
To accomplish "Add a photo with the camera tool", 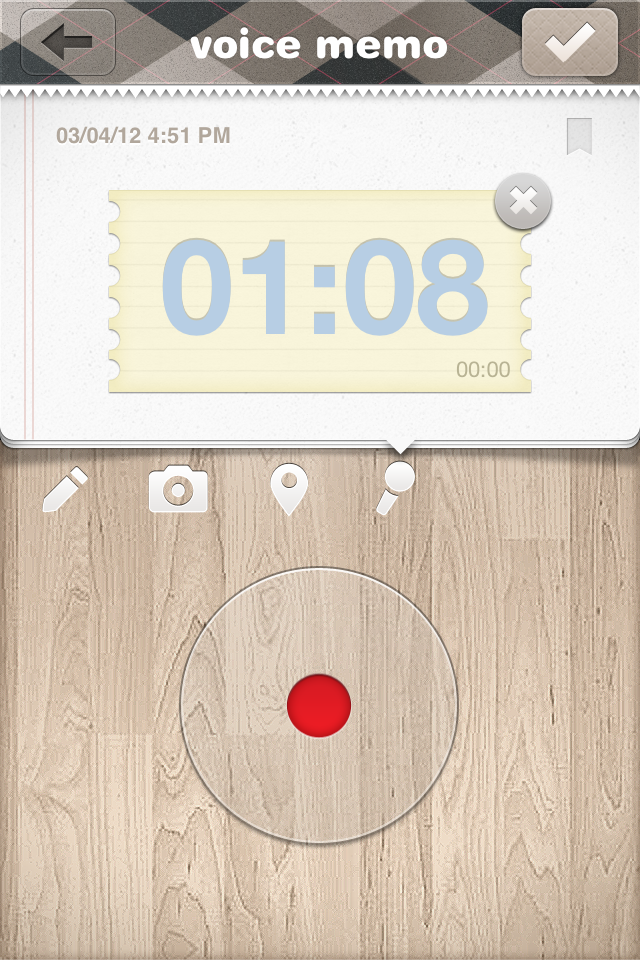I will point(178,490).
